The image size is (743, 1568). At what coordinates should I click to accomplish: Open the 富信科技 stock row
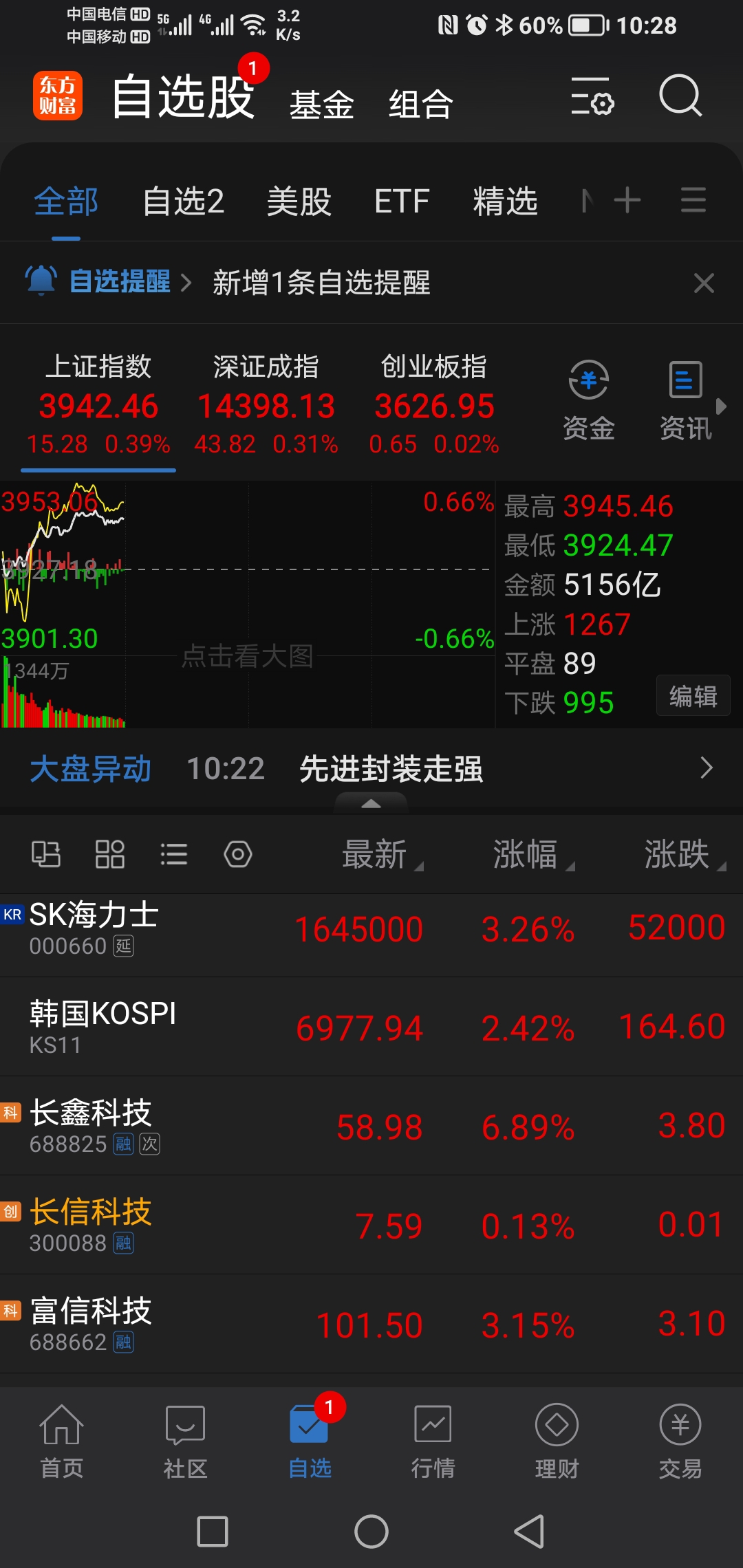[371, 1324]
